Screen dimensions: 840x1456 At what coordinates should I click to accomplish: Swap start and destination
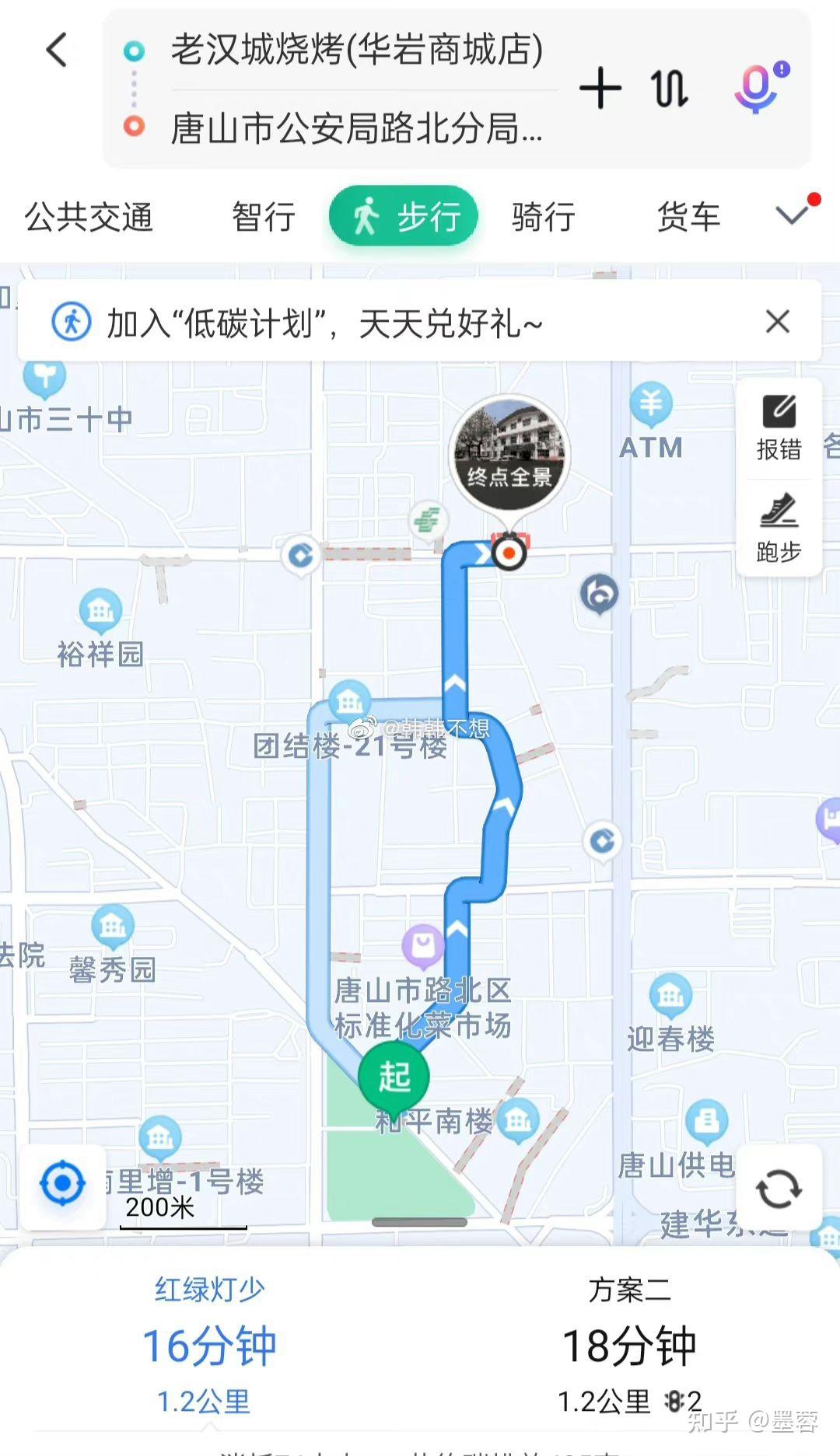[x=669, y=88]
